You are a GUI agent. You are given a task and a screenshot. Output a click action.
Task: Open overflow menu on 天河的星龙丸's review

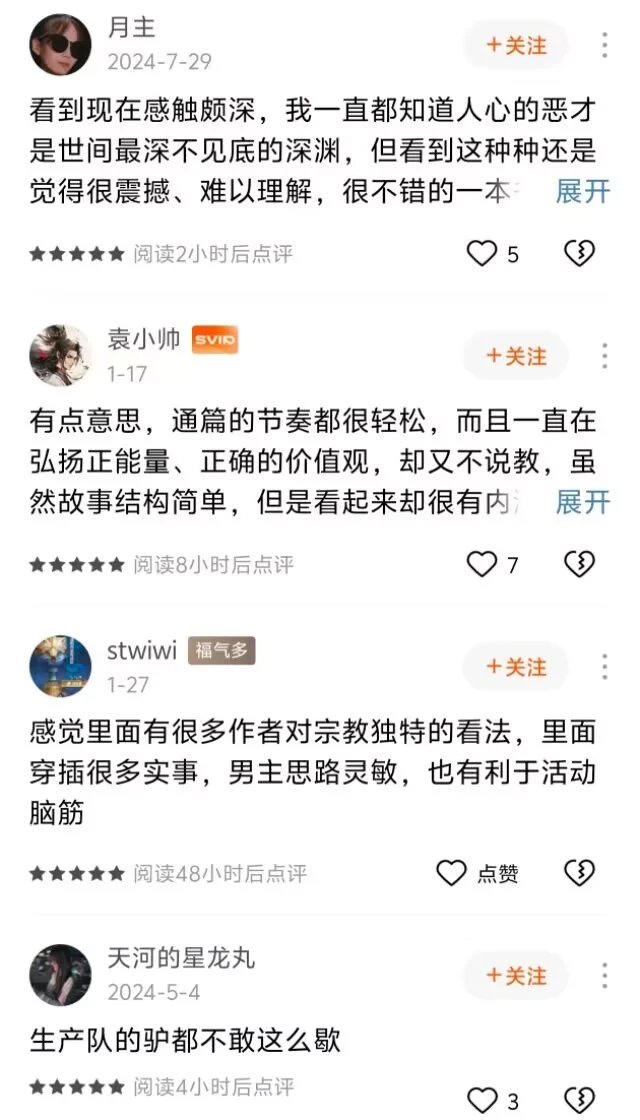605,975
